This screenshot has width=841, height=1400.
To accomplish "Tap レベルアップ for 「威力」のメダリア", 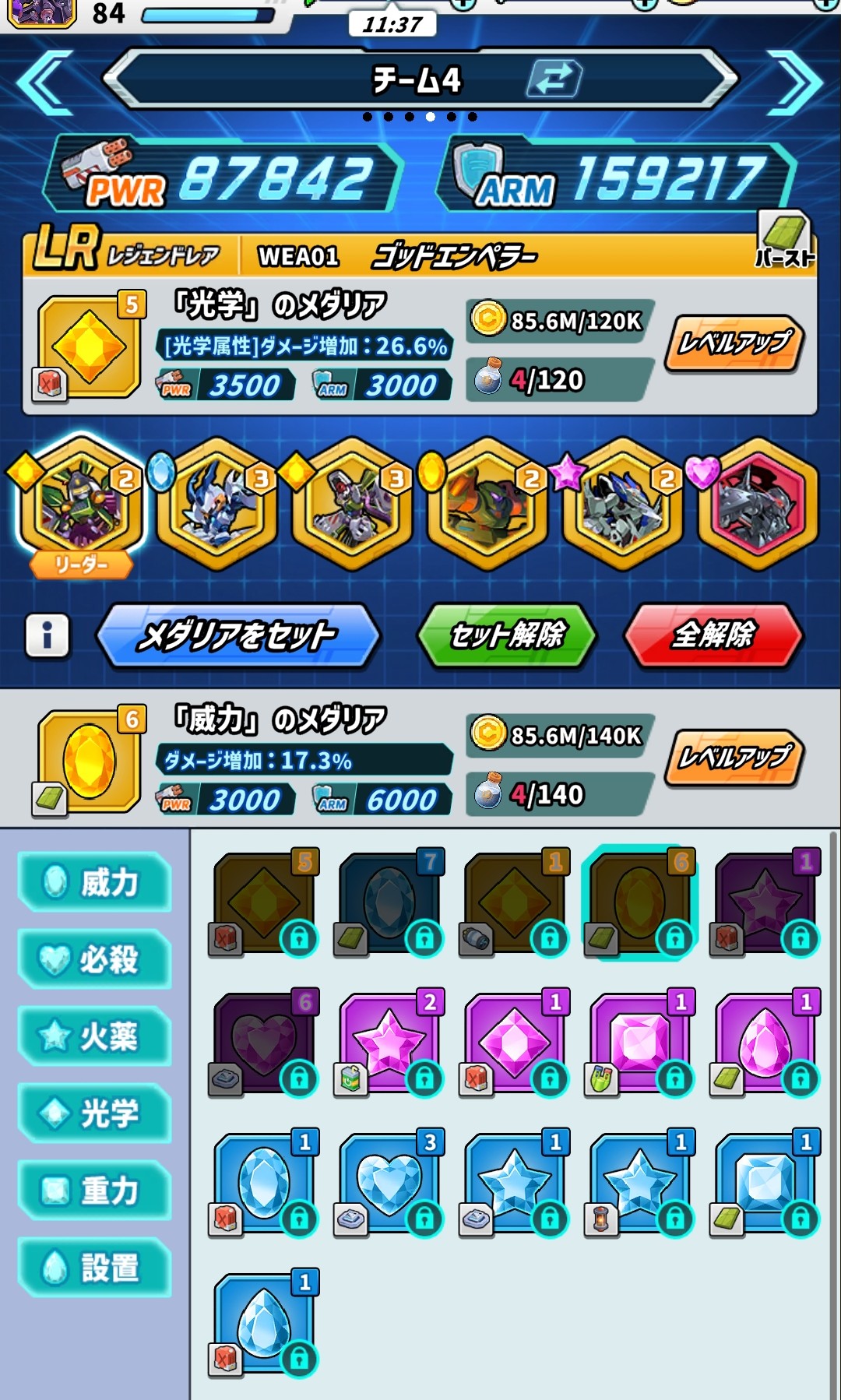I will (734, 757).
